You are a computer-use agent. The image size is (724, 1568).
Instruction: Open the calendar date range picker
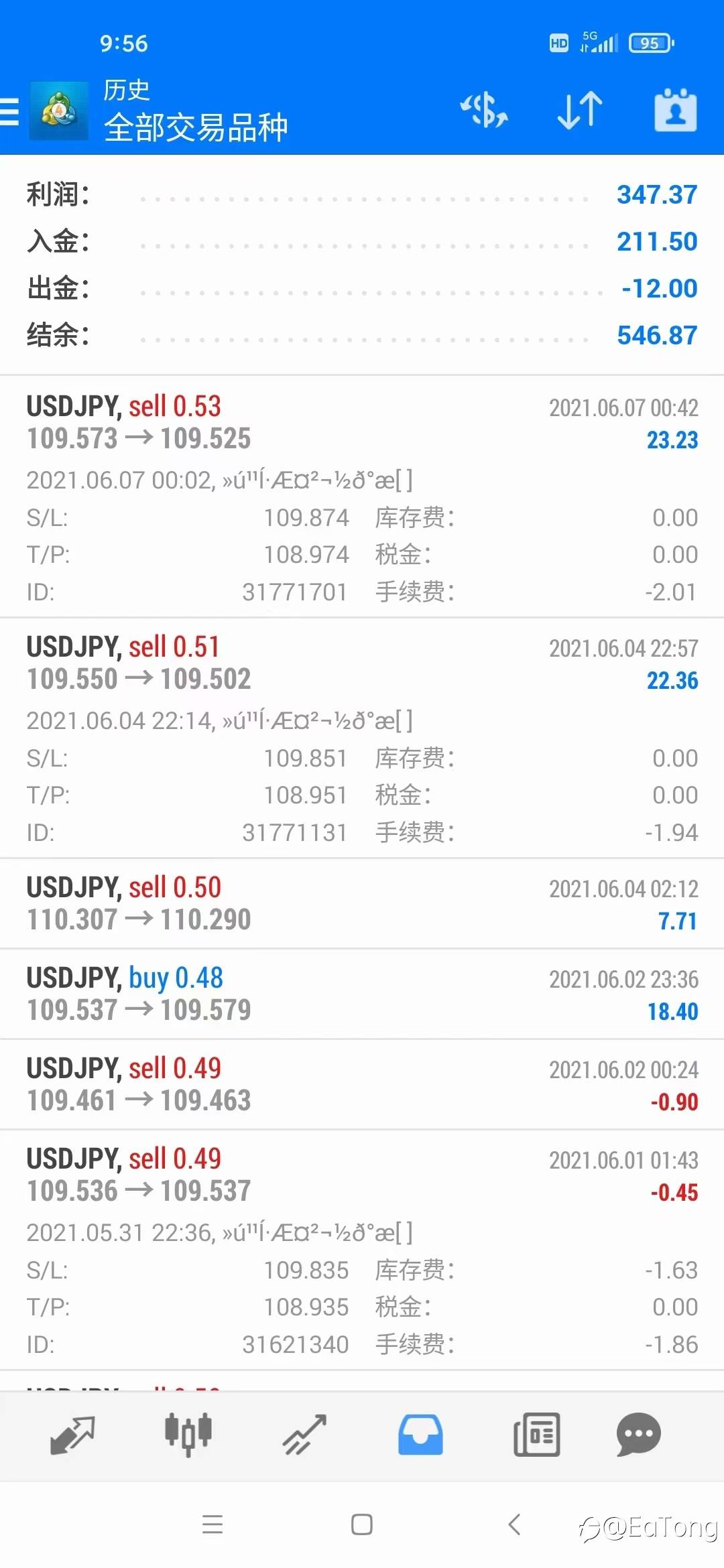point(675,110)
